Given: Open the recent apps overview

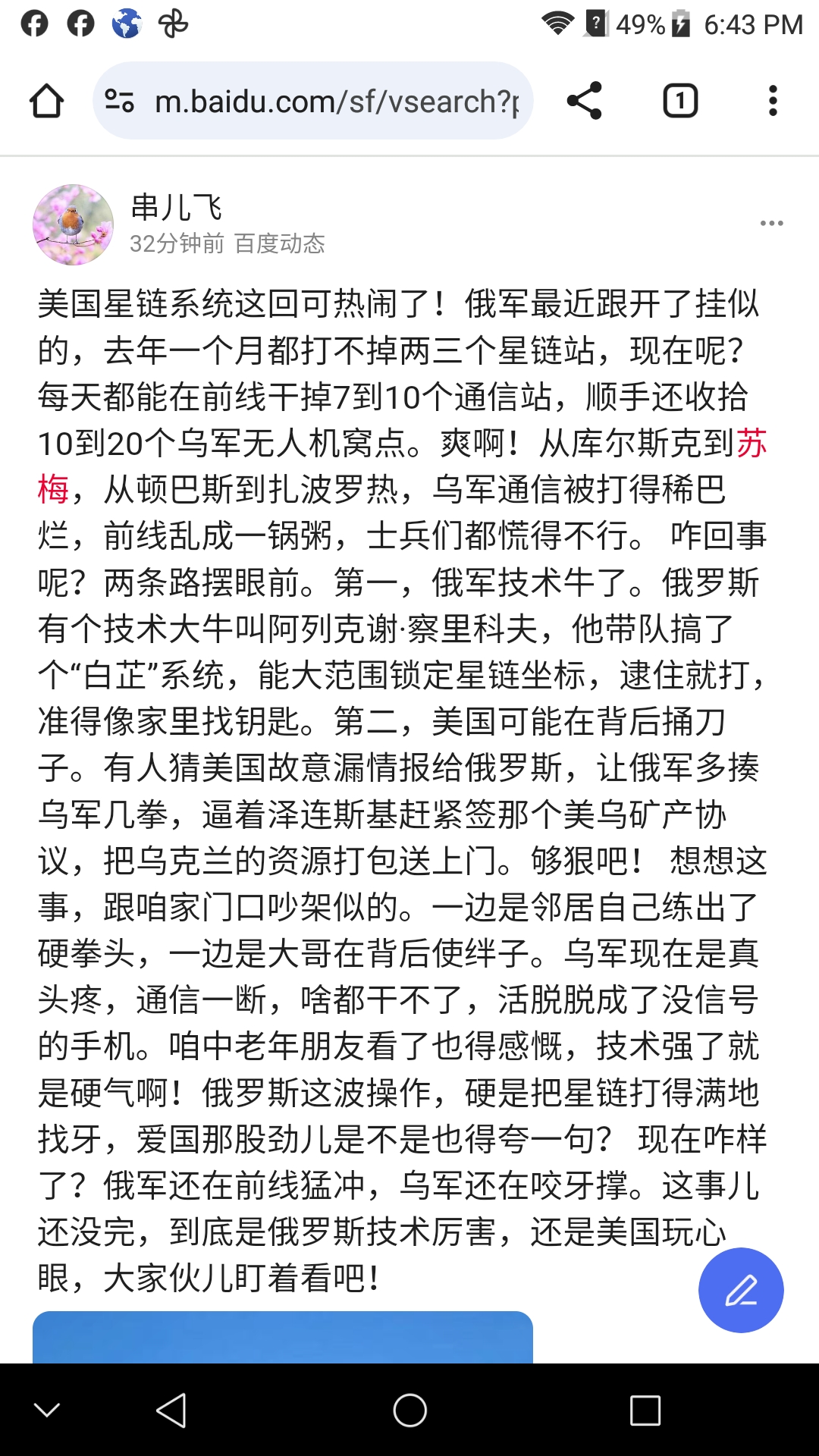Looking at the screenshot, I should click(x=645, y=1410).
